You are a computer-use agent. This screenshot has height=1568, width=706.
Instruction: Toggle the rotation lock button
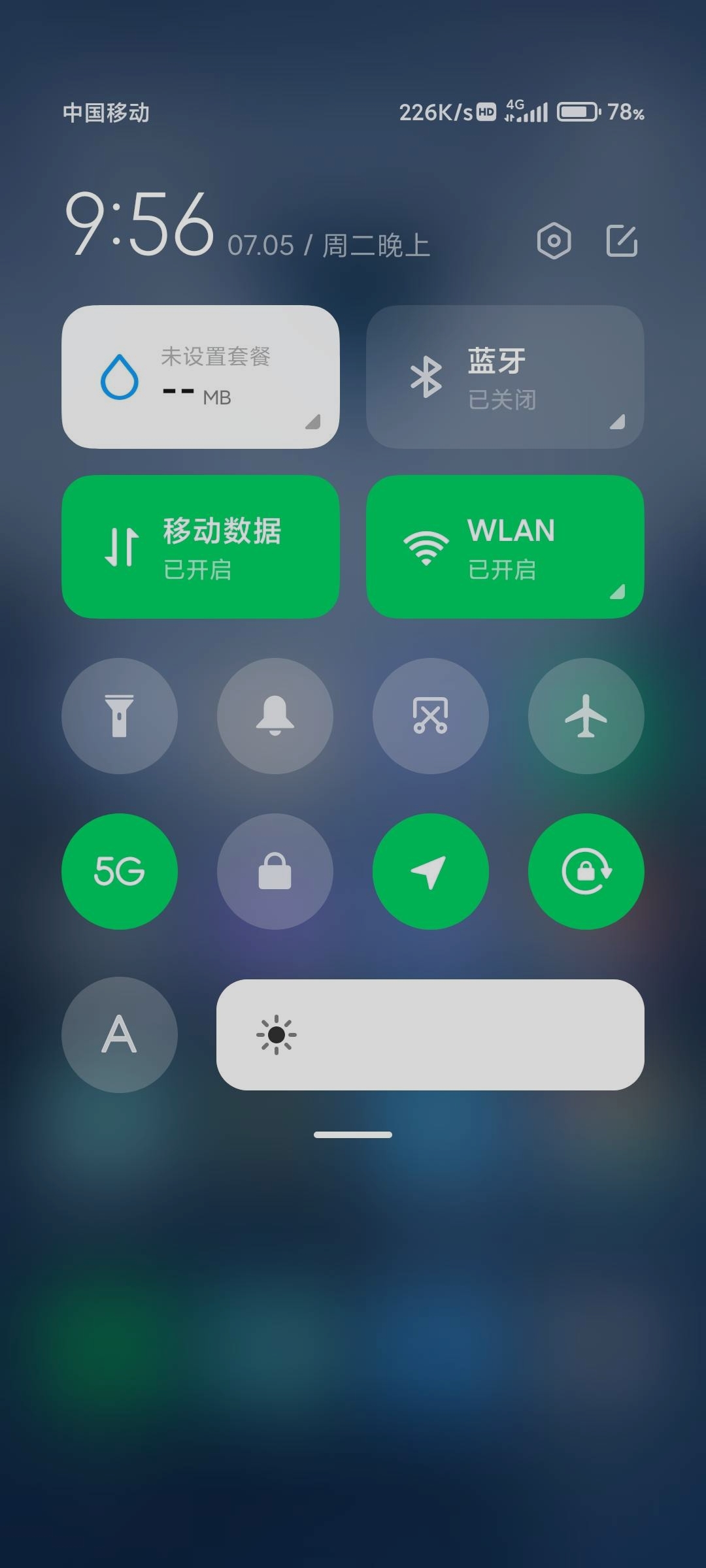click(x=586, y=872)
